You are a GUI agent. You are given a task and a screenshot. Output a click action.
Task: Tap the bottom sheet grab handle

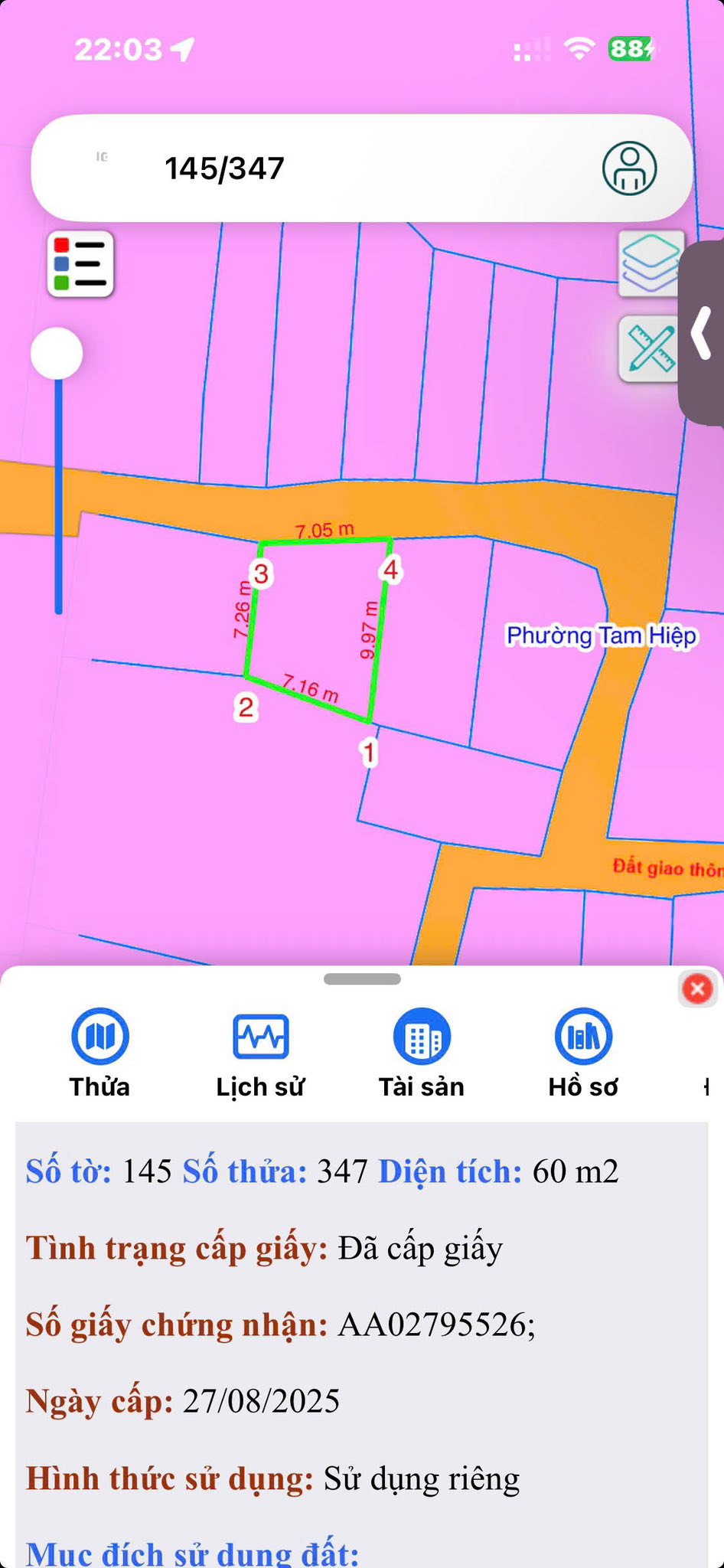(x=362, y=978)
